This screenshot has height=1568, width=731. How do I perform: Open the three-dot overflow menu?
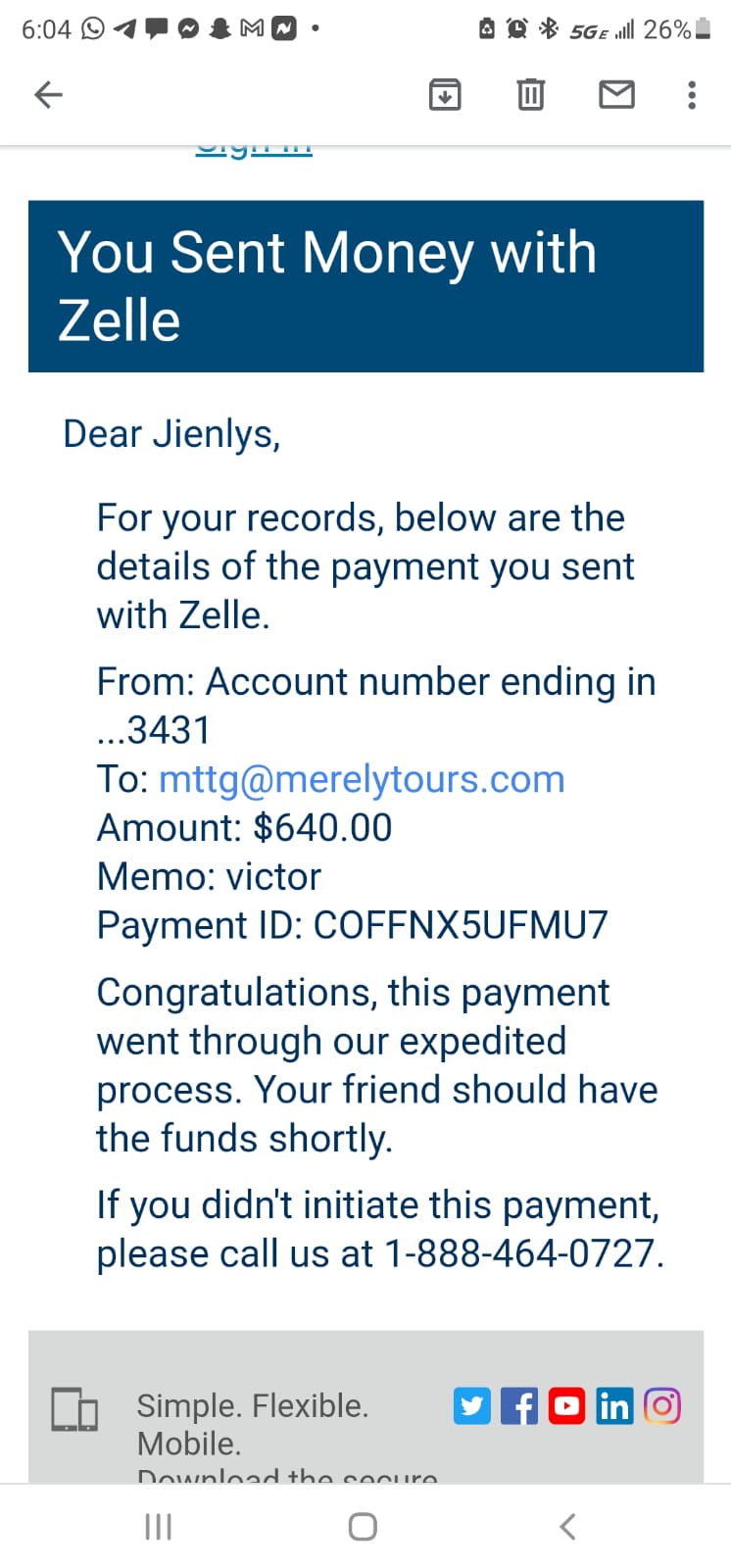692,94
